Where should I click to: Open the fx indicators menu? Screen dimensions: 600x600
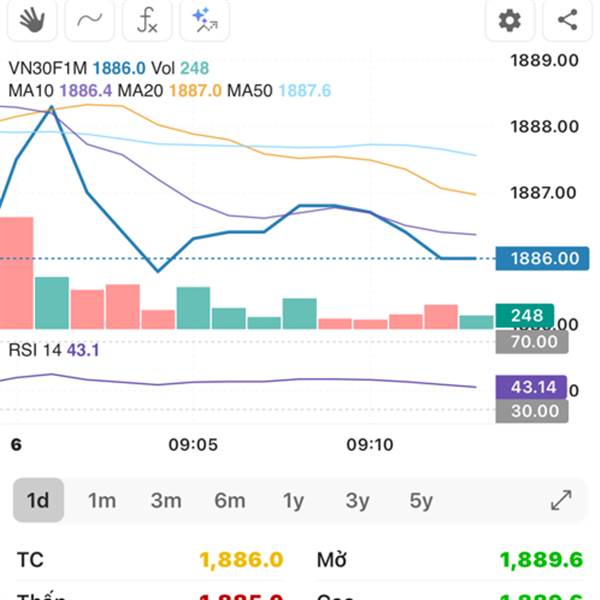point(147,20)
